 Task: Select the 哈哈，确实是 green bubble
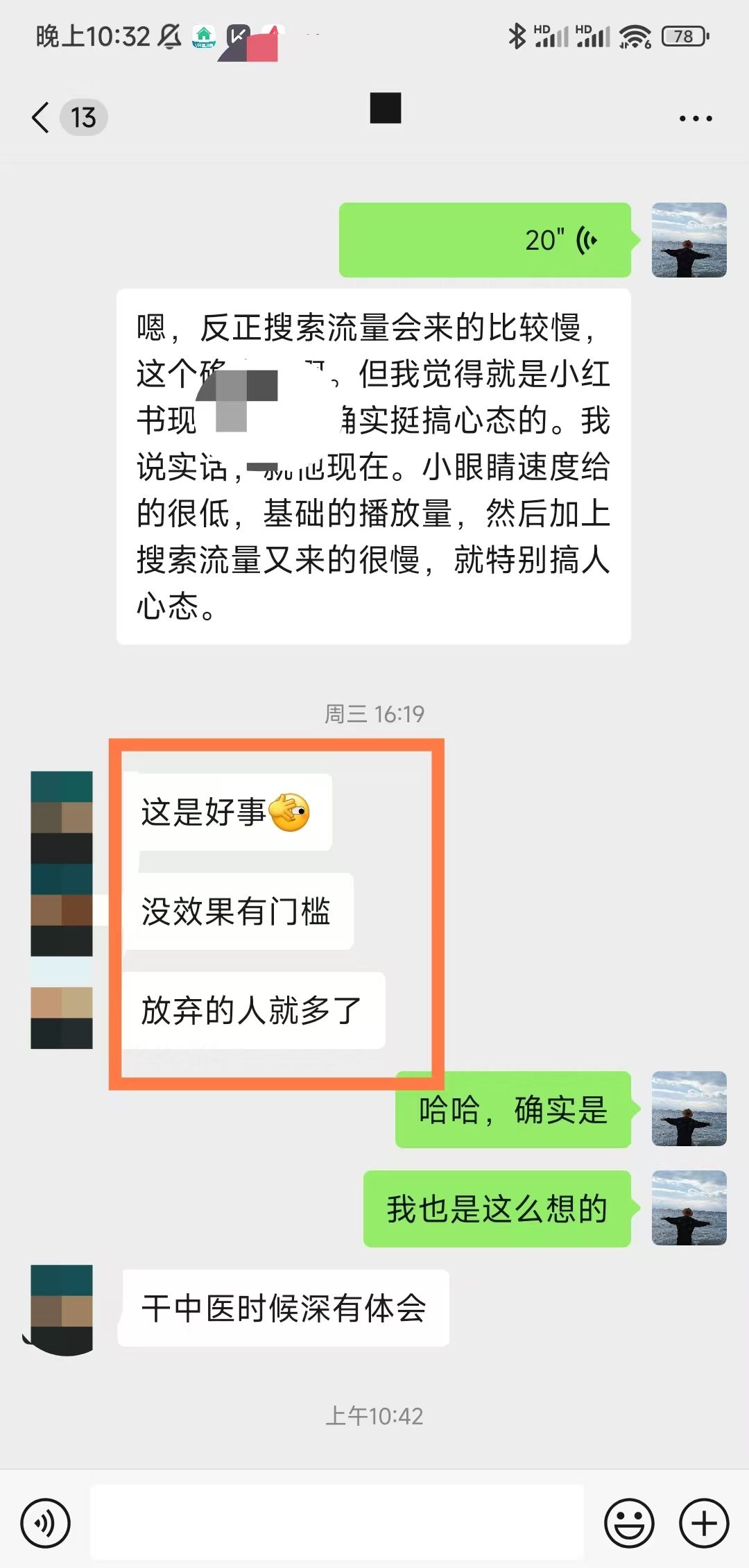pos(513,1109)
